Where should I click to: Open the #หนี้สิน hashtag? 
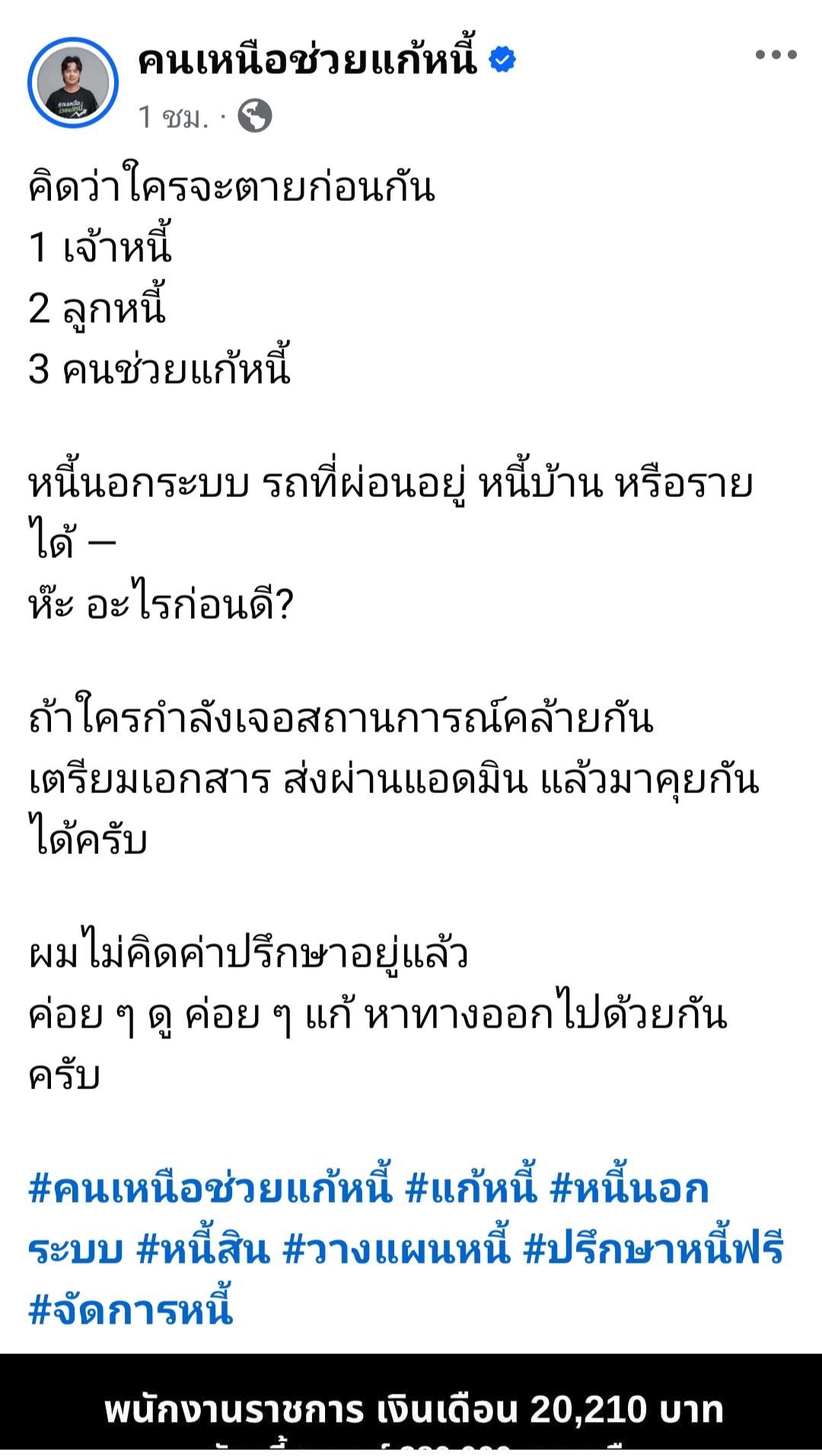[x=203, y=1248]
